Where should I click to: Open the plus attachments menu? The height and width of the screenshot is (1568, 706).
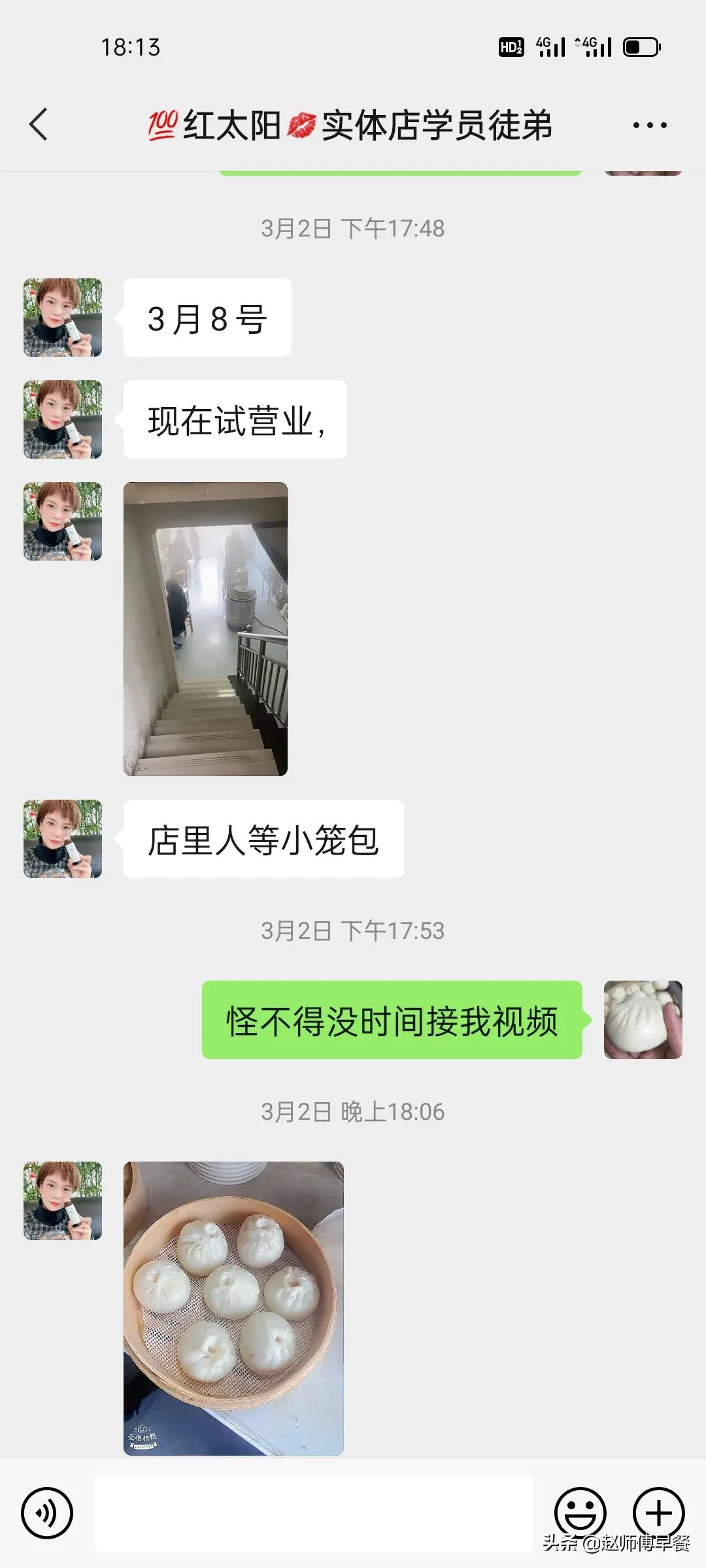click(x=658, y=1512)
